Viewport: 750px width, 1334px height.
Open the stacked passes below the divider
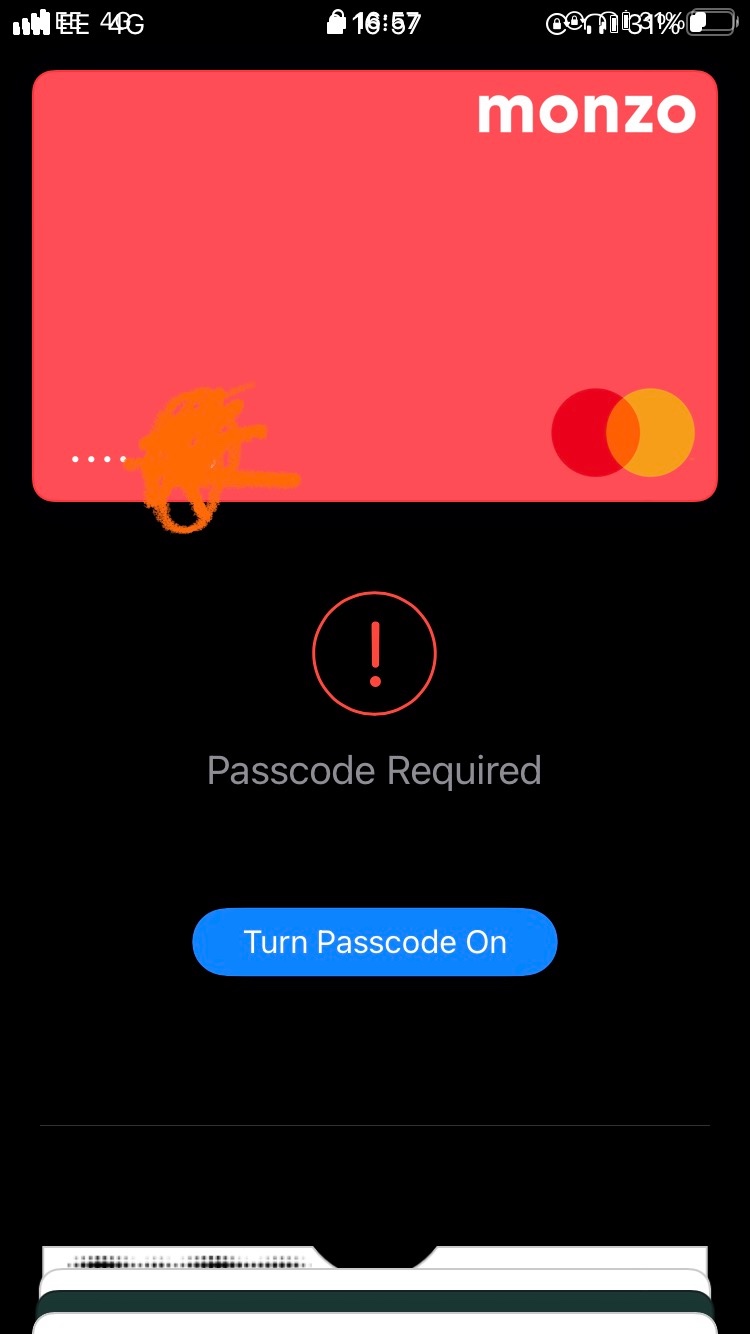click(x=375, y=1290)
